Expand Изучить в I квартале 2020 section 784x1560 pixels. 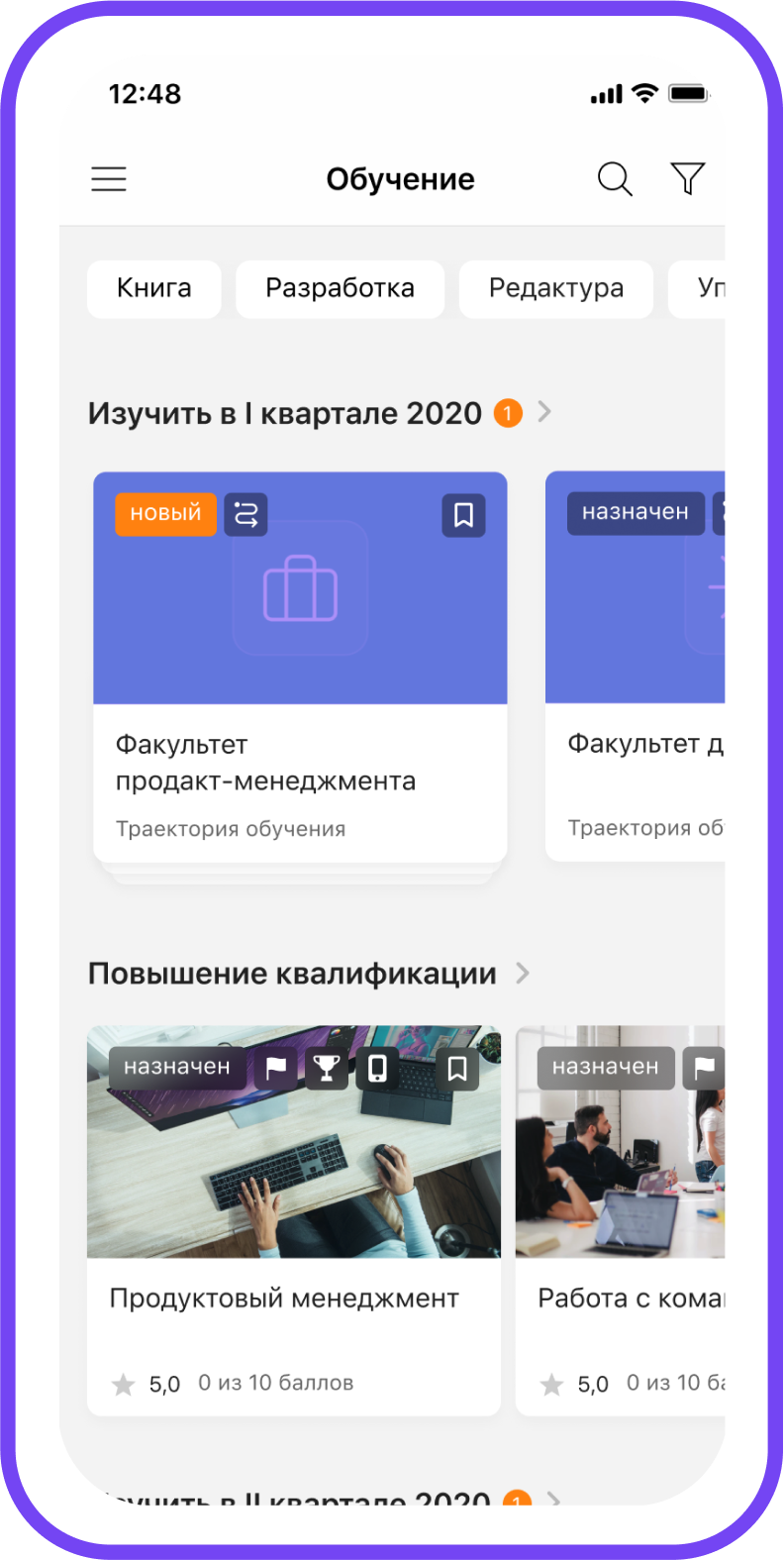pyautogui.click(x=544, y=412)
